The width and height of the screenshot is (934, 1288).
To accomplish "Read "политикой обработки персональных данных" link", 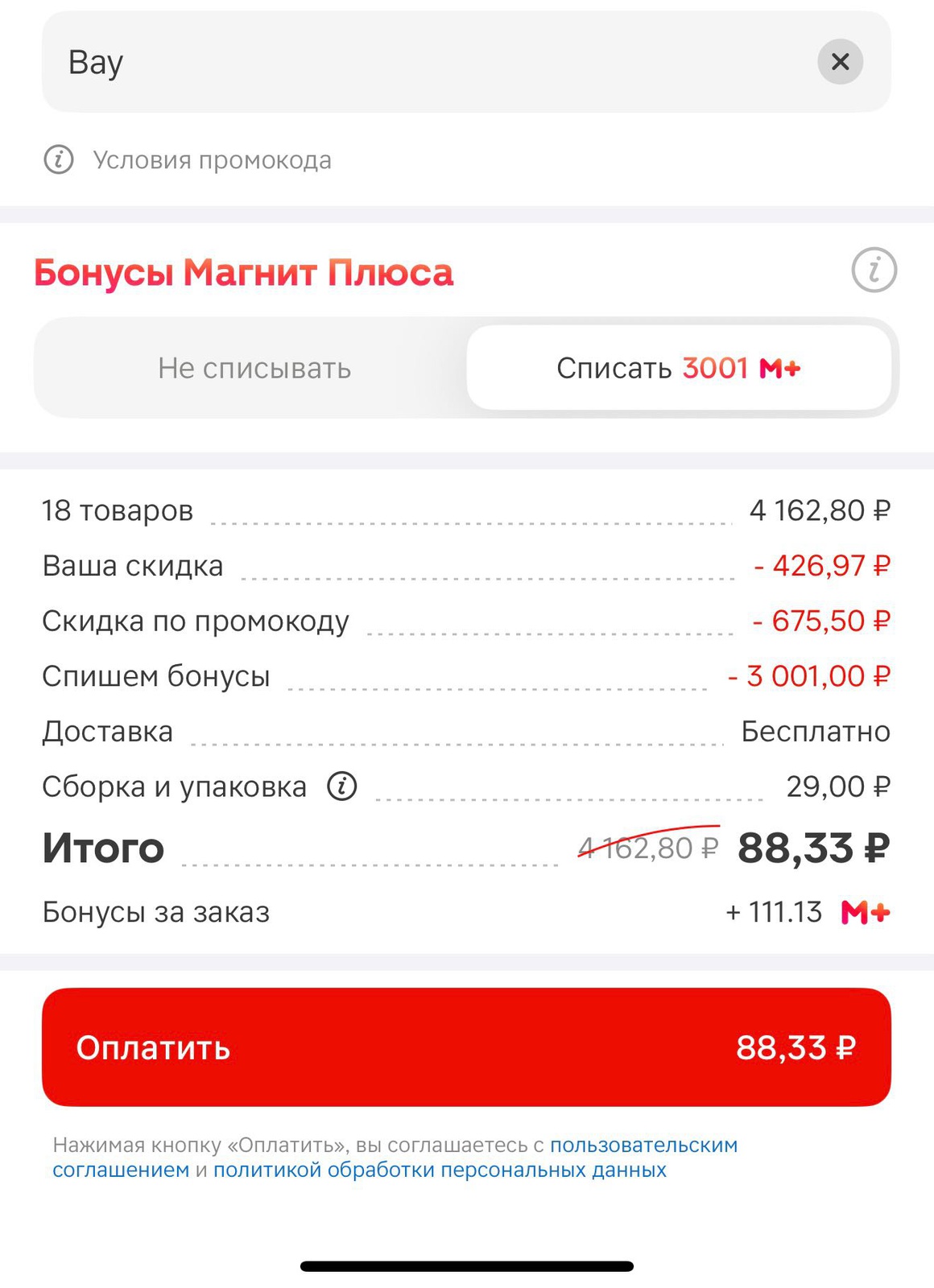I will [440, 1170].
